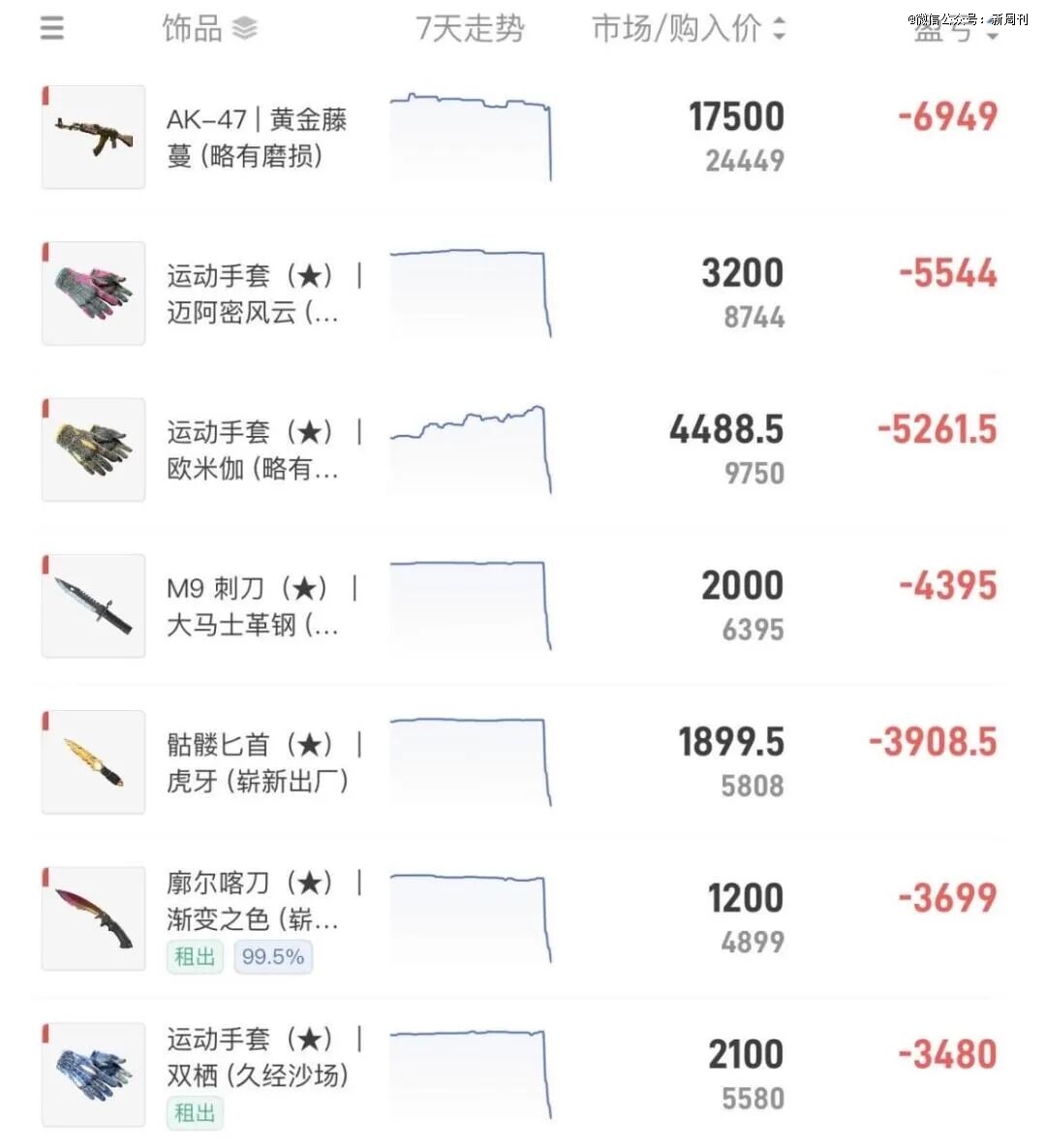This screenshot has width=1046, height=1148.
Task: Open the hamburger menu icon
Action: click(x=52, y=28)
